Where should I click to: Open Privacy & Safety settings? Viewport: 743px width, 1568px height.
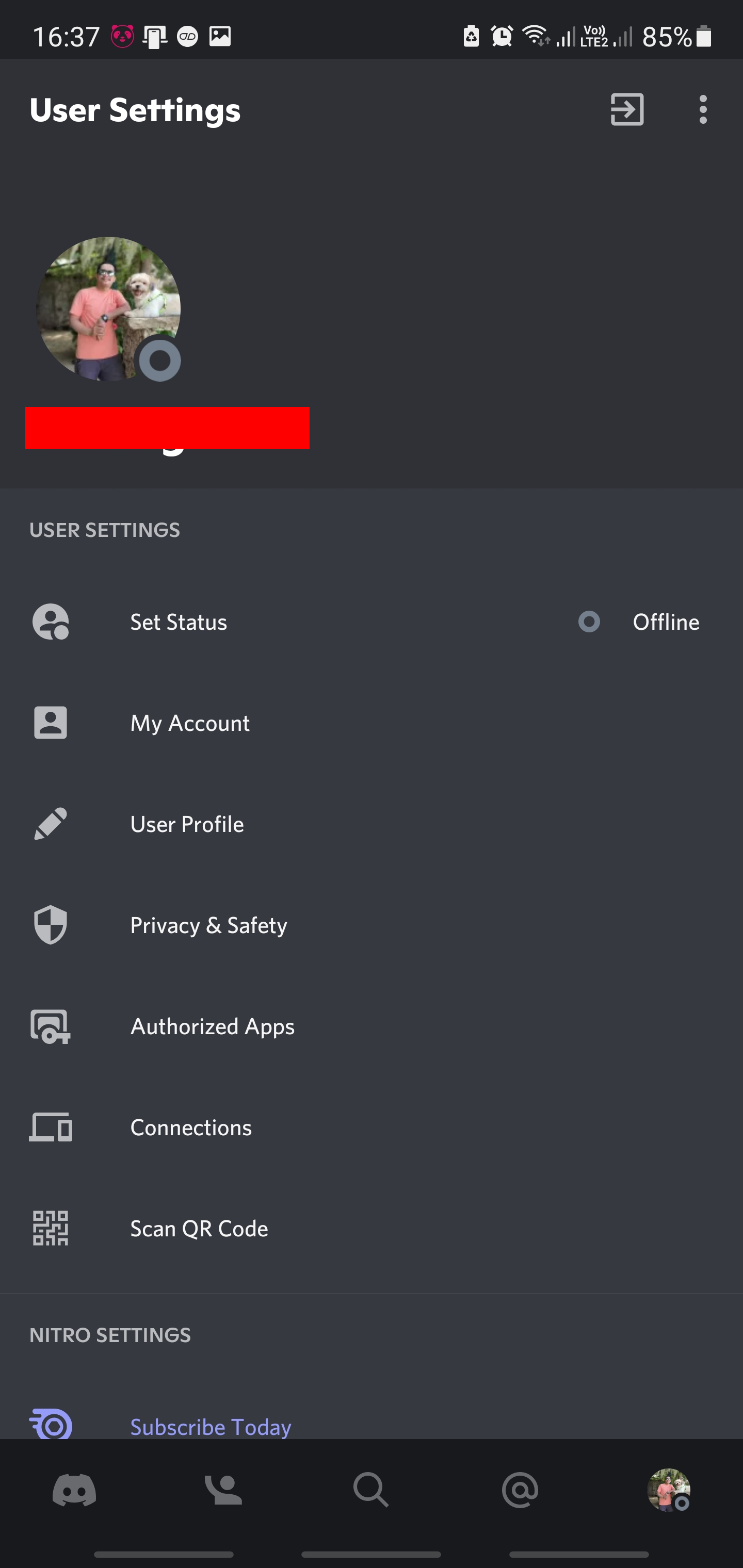tap(372, 925)
